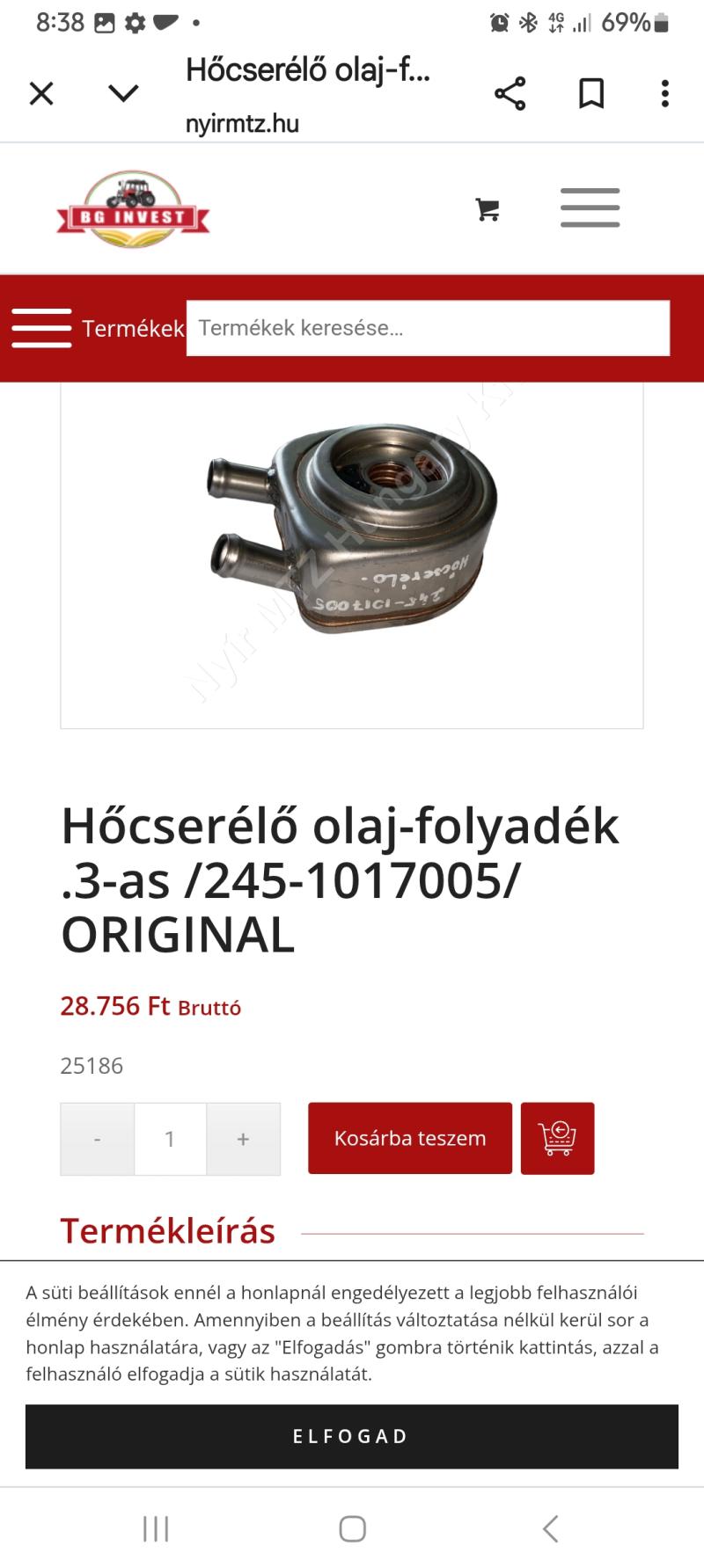This screenshot has height=1568, width=704.
Task: Minimize the tab with the down chevron
Action: (x=123, y=93)
